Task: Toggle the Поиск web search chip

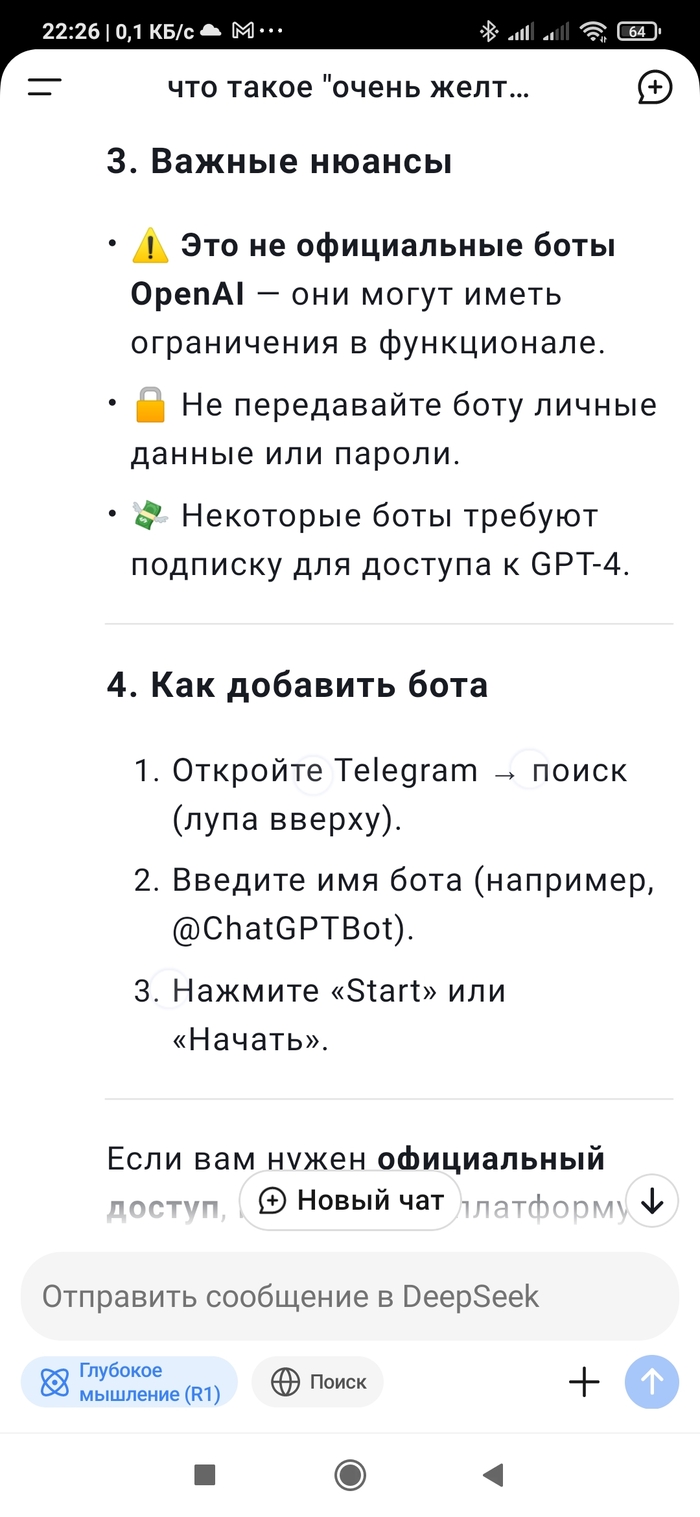Action: (317, 1382)
